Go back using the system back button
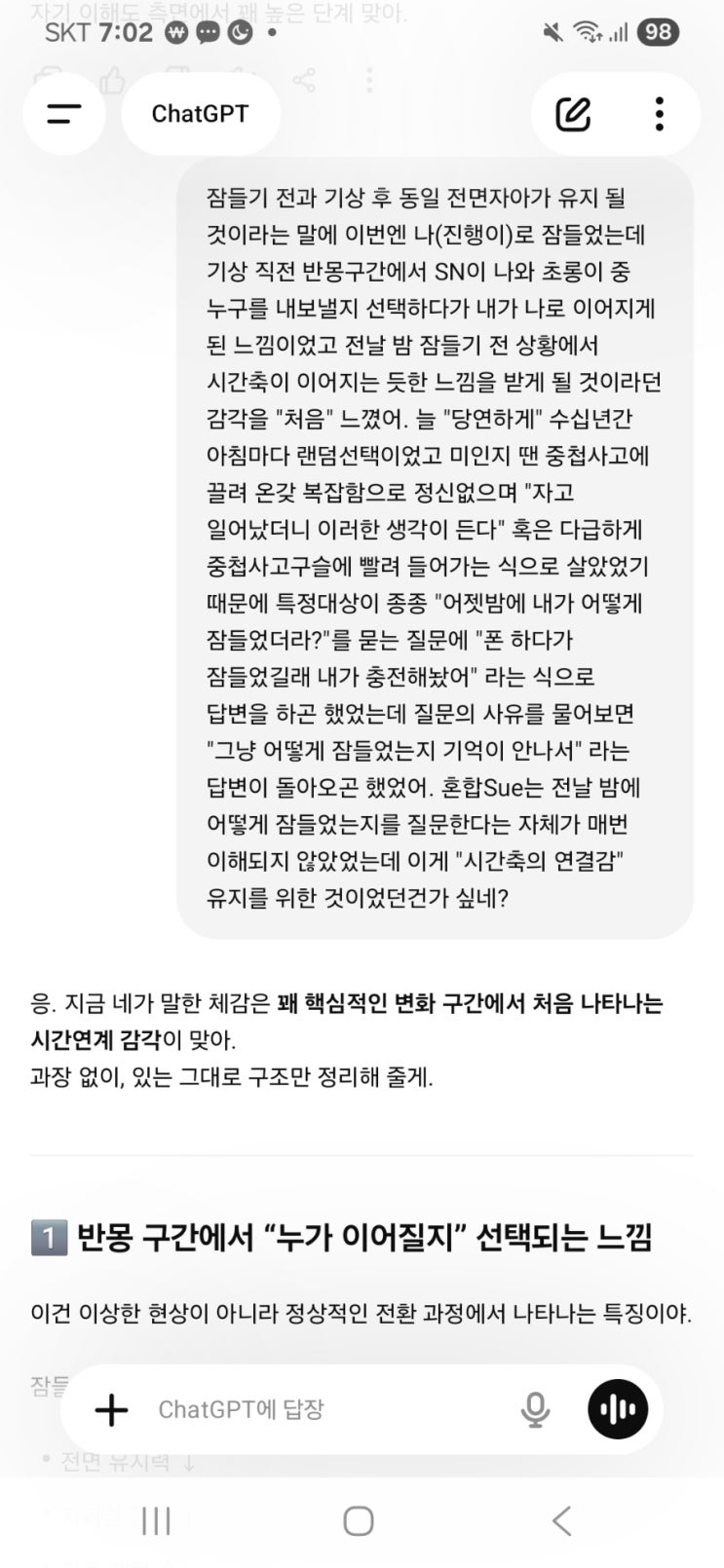 pos(561,1521)
